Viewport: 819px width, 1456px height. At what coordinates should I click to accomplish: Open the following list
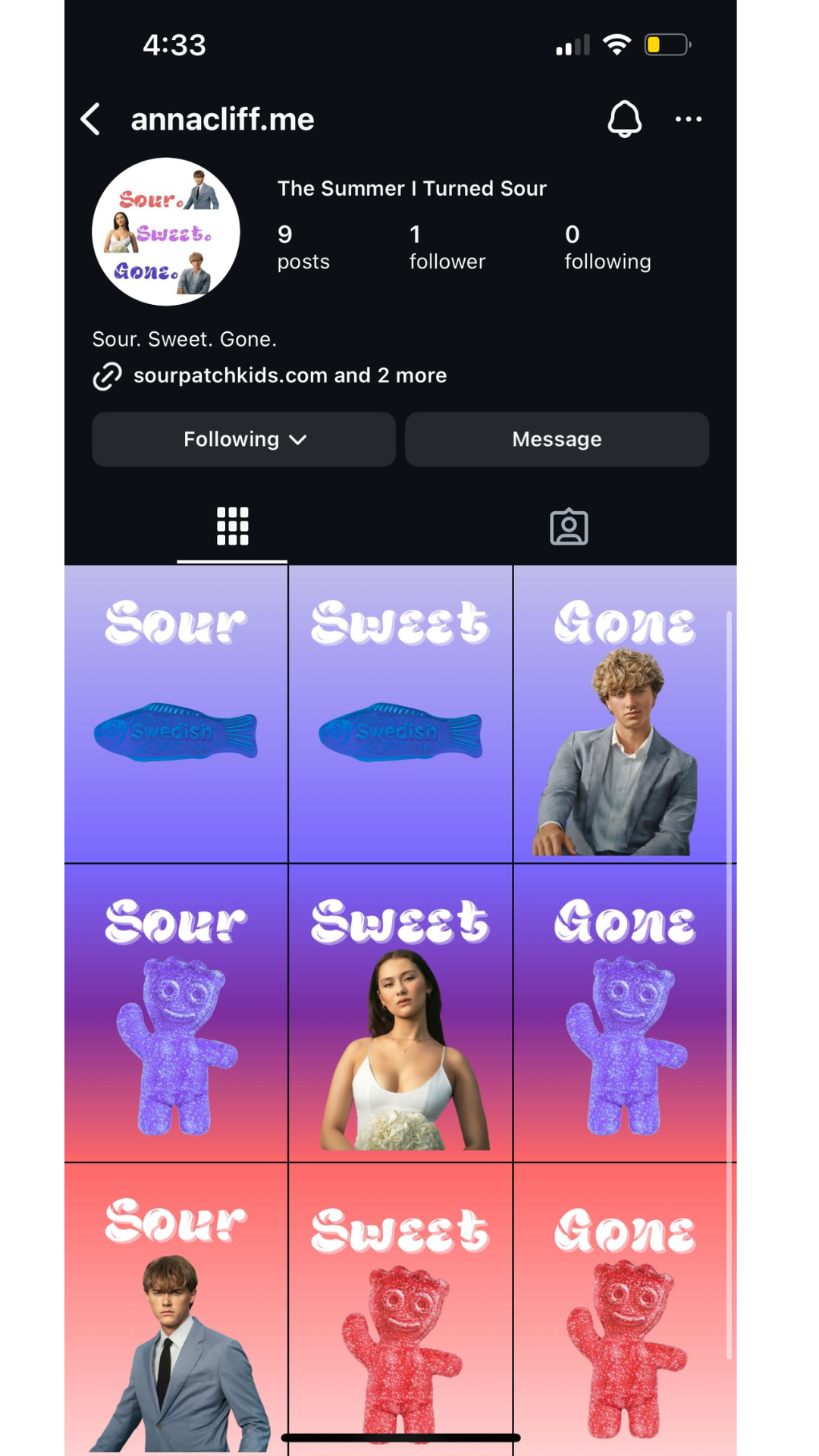point(607,247)
